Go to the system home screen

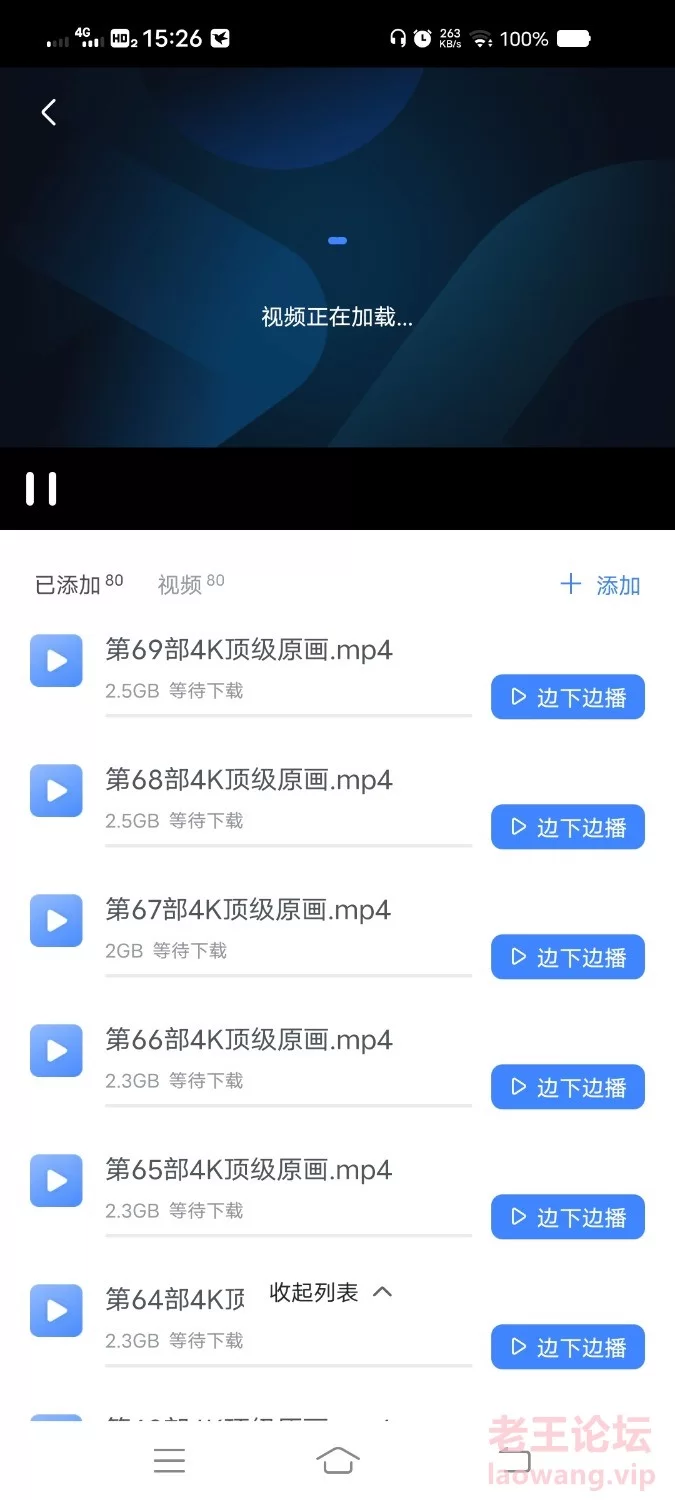(338, 1461)
